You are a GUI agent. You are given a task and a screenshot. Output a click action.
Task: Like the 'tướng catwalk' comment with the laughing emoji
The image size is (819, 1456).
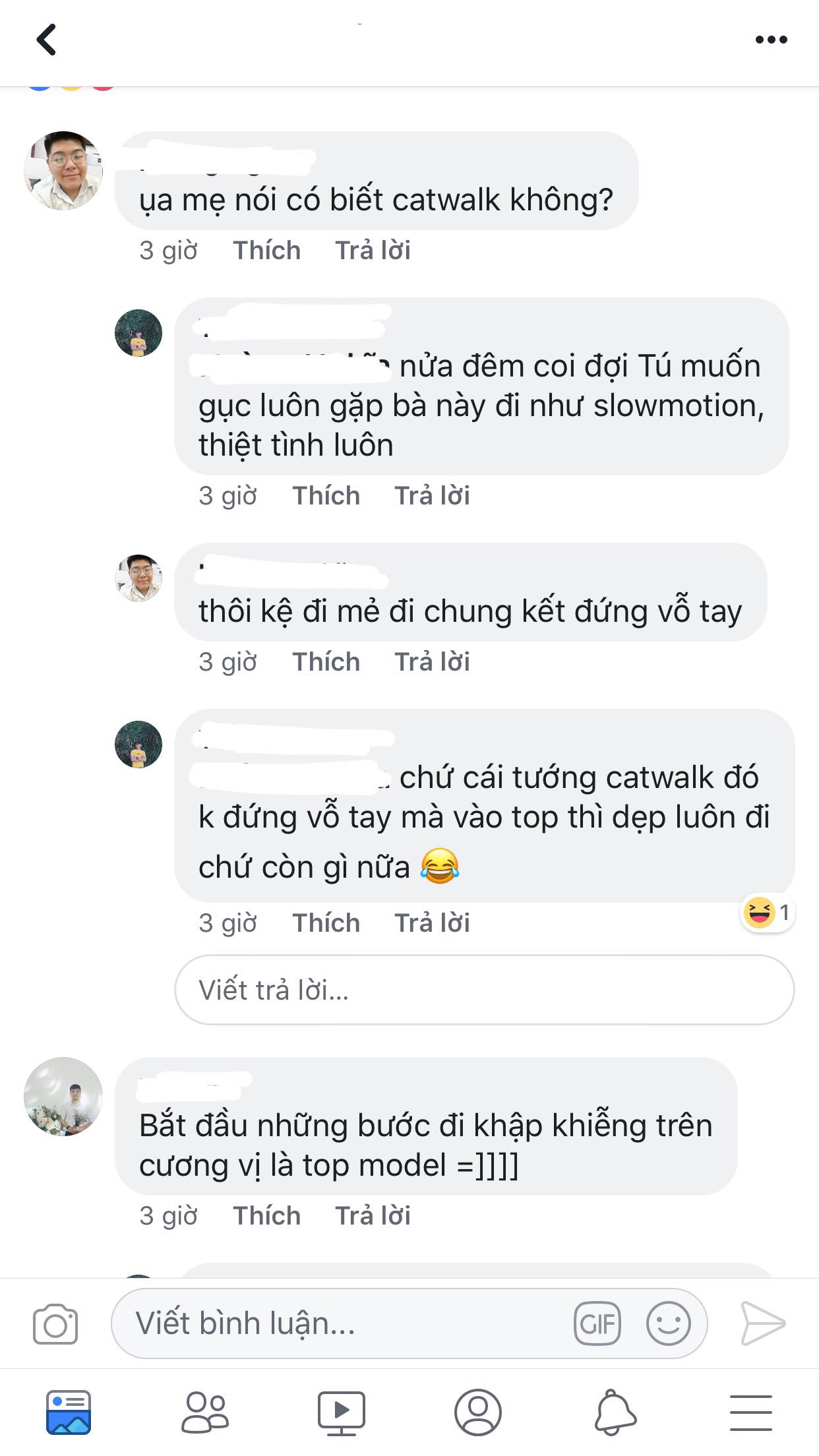coord(326,923)
